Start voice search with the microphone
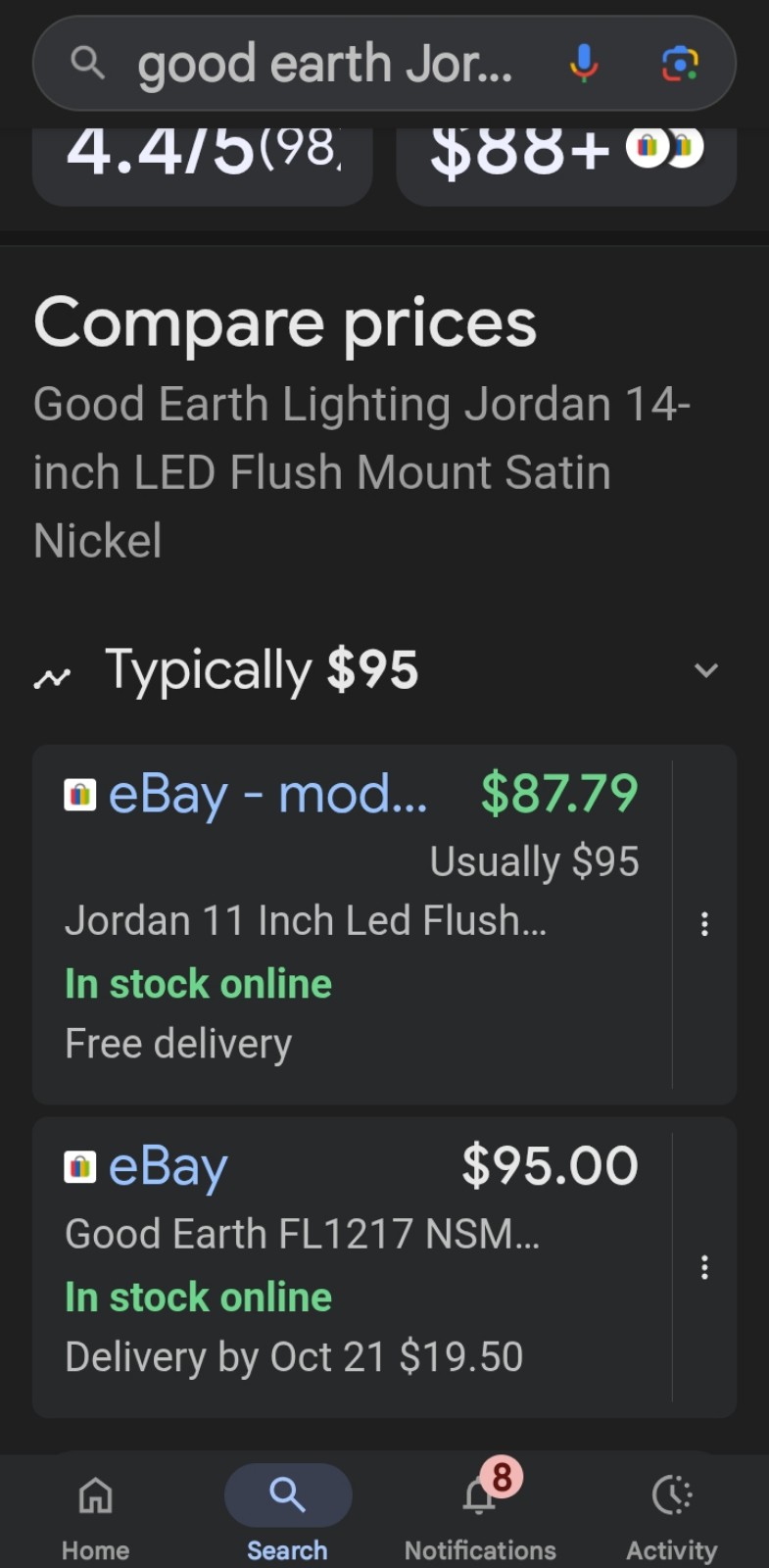This screenshot has height=1568, width=769. tap(584, 65)
